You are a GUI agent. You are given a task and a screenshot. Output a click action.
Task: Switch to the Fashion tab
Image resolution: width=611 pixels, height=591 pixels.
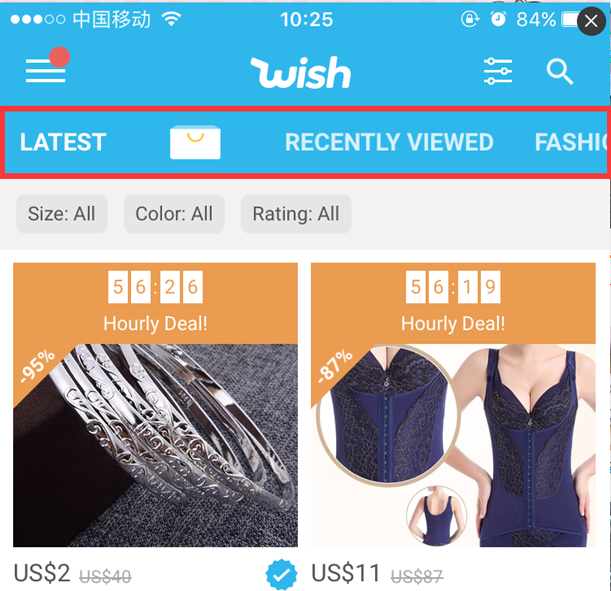tap(571, 142)
